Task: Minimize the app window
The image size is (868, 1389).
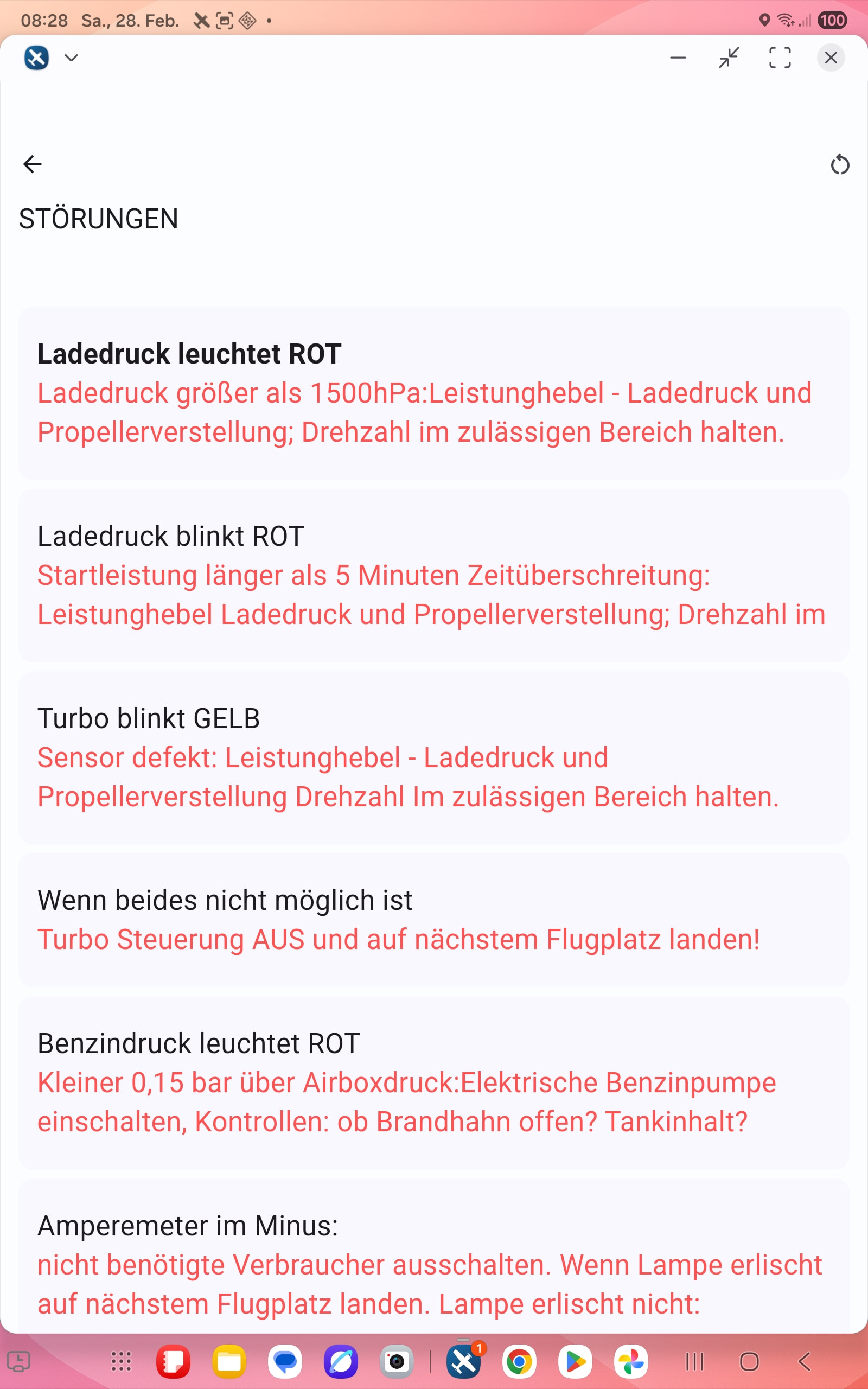Action: tap(678, 58)
